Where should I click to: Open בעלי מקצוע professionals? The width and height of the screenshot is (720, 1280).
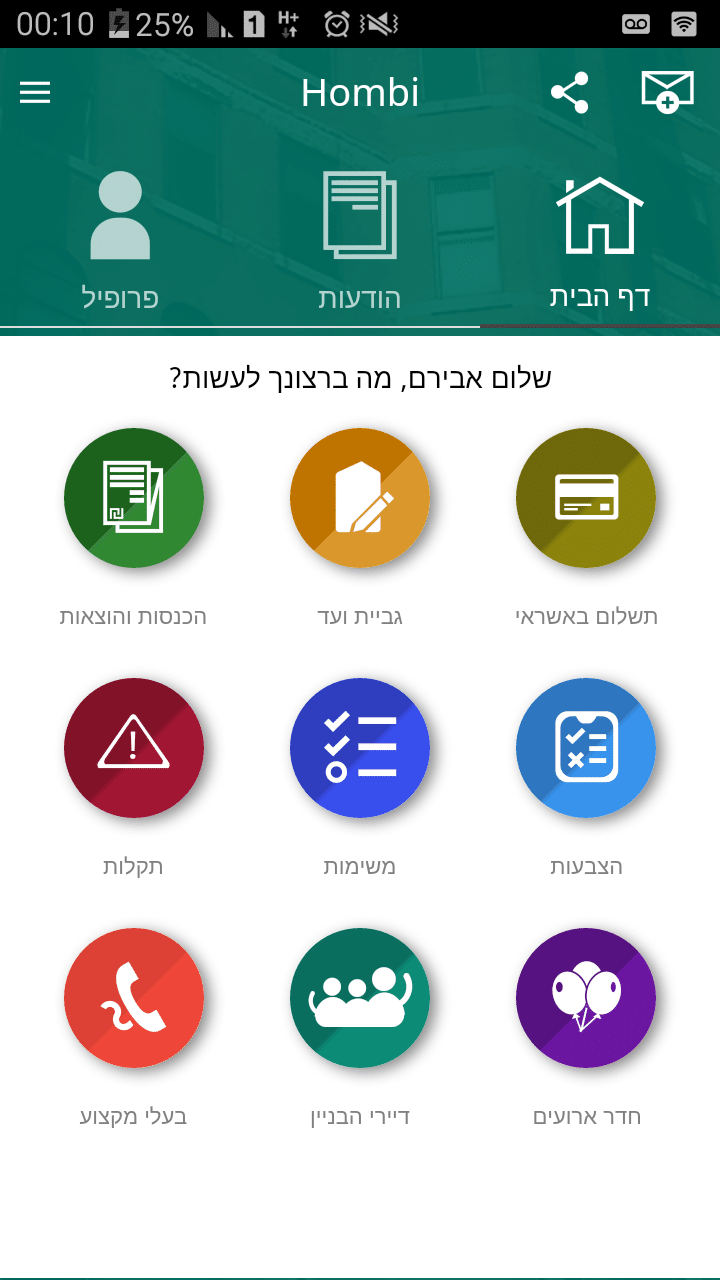click(x=134, y=998)
